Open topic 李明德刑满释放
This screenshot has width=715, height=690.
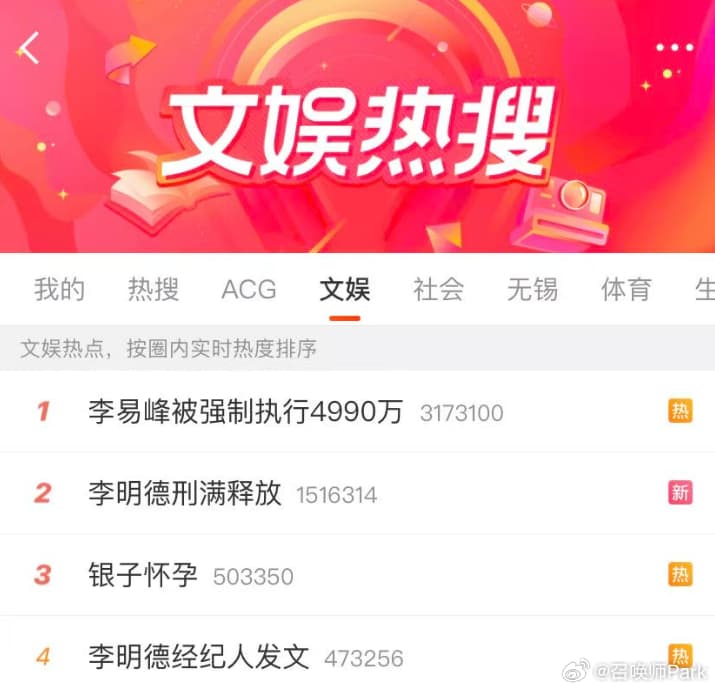click(x=185, y=493)
